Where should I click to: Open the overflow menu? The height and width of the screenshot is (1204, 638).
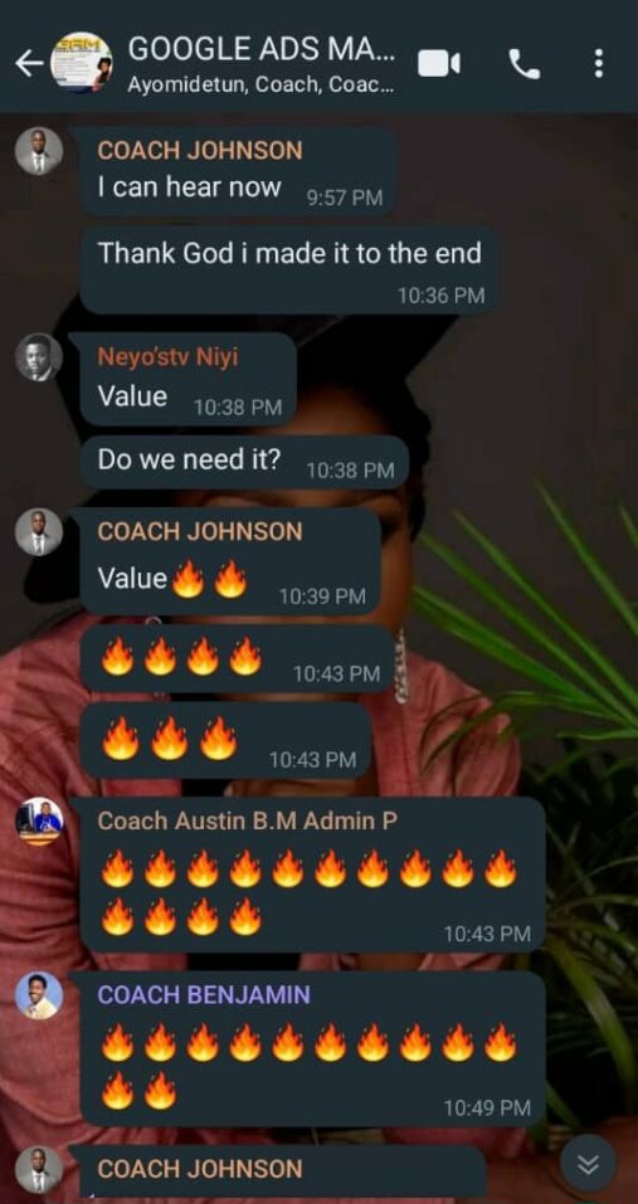(x=598, y=64)
